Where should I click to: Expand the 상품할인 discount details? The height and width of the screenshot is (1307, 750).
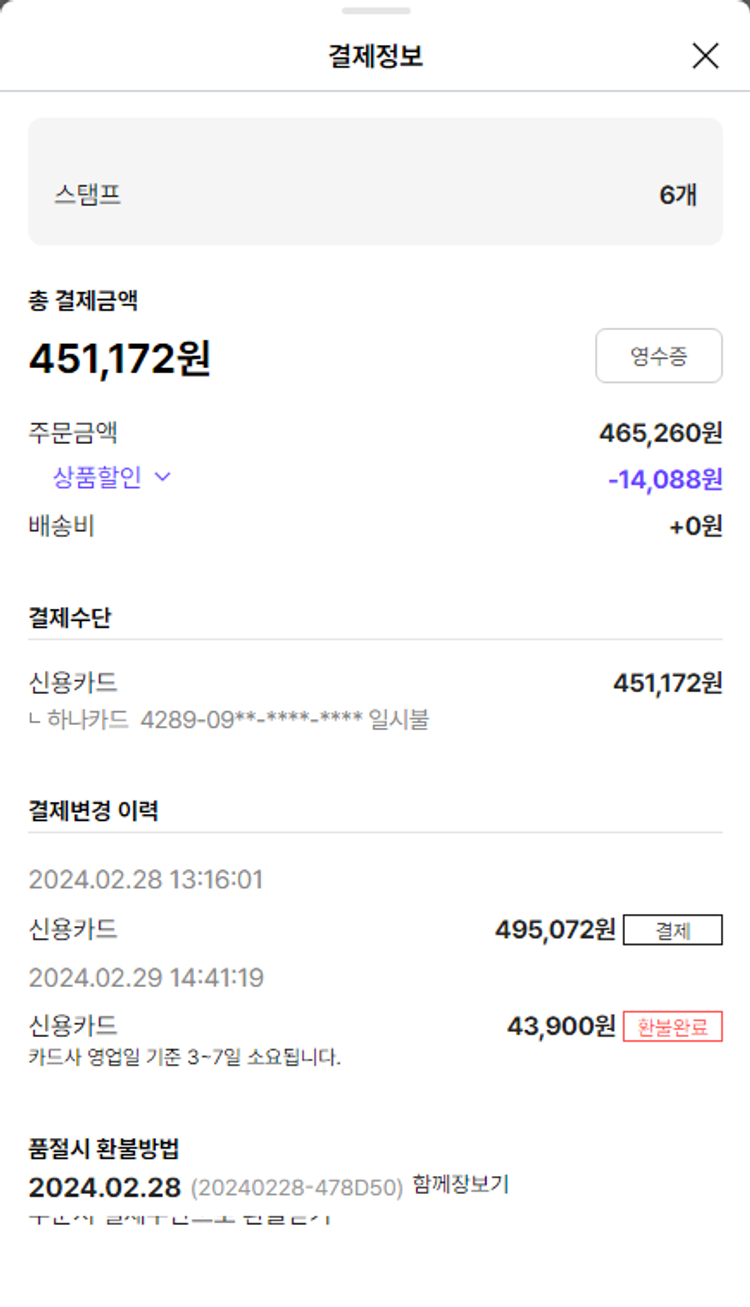pyautogui.click(x=112, y=478)
